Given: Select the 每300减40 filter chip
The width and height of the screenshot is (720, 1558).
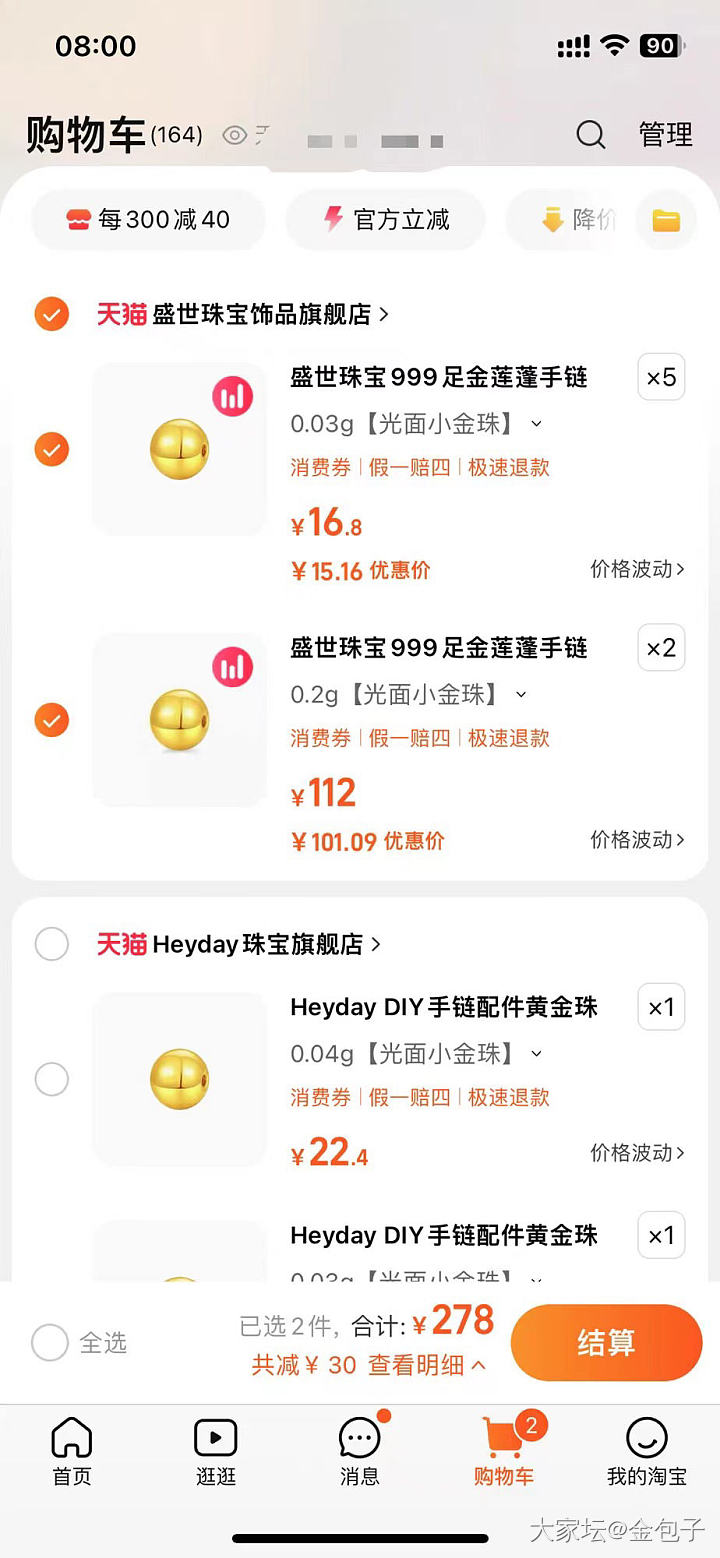Looking at the screenshot, I should pos(148,220).
